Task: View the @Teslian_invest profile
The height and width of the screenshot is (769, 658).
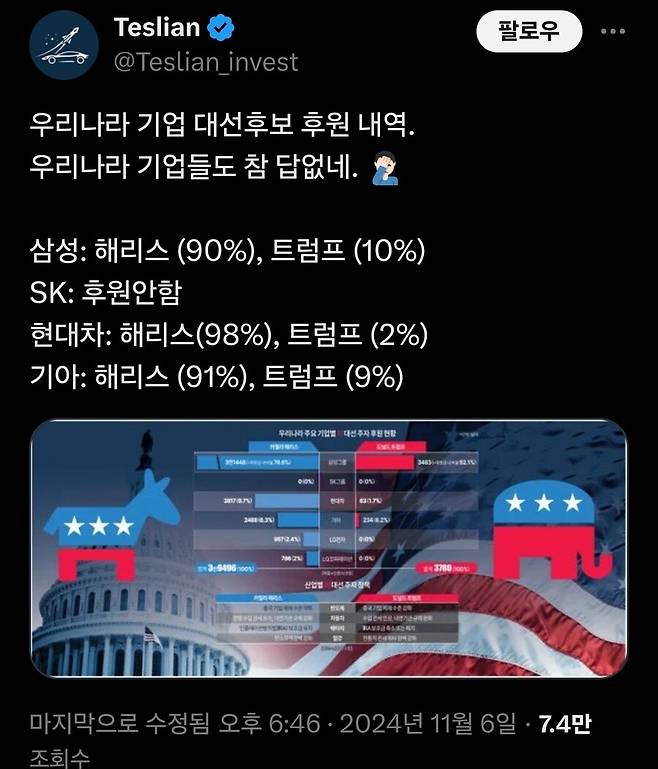Action: pyautogui.click(x=206, y=62)
